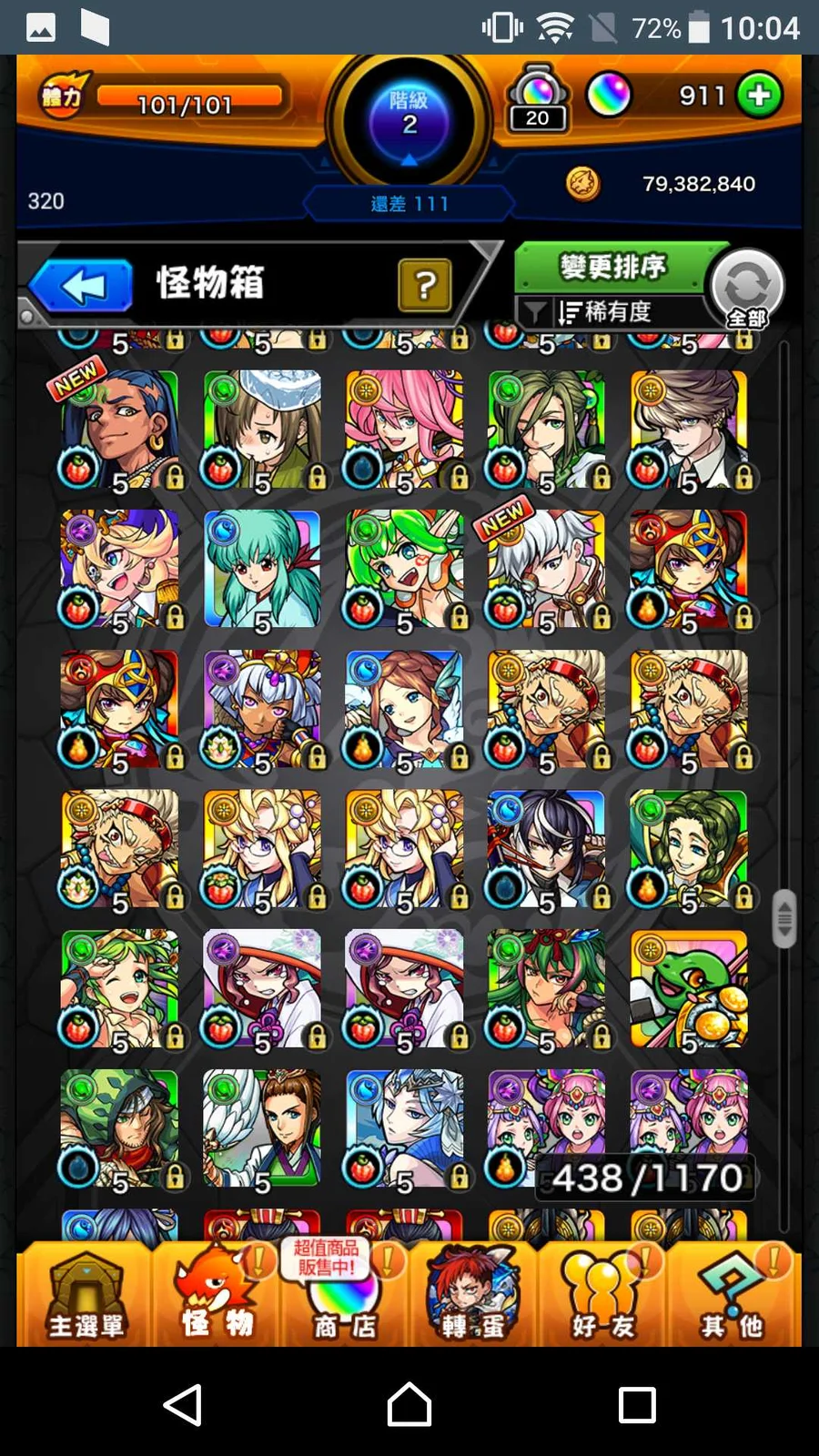Screen dimensions: 819x1456
Task: Choose the teal-haired water monster without lock
Action: point(262,569)
